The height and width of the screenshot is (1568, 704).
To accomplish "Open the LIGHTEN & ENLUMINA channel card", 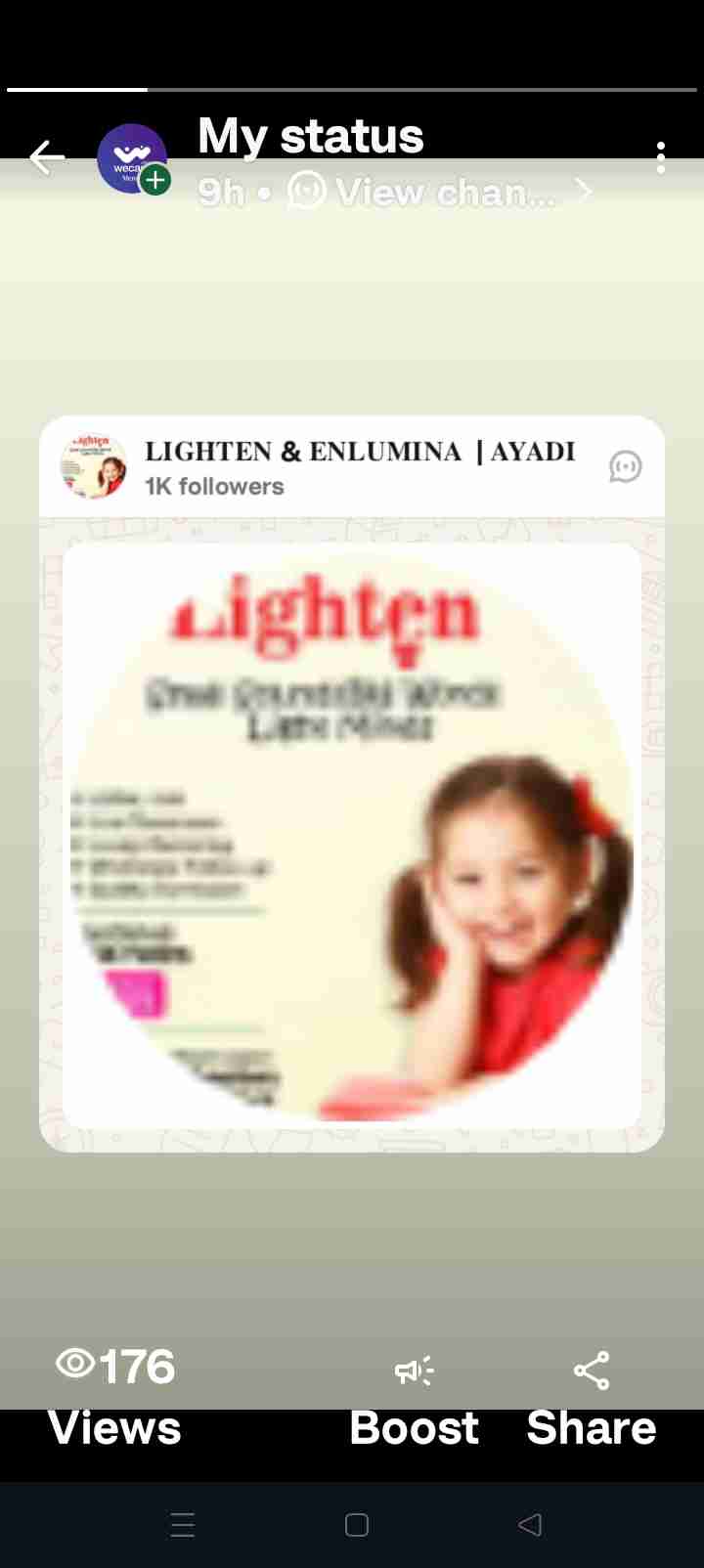I will [352, 831].
